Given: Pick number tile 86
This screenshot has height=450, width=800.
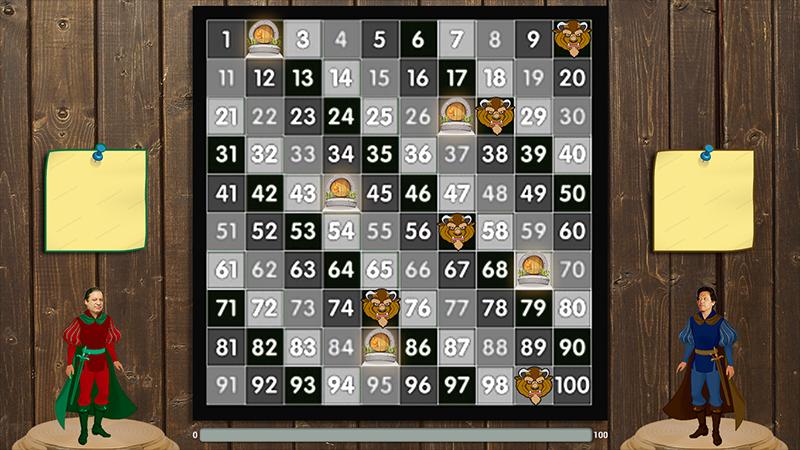Looking at the screenshot, I should click(x=418, y=346).
